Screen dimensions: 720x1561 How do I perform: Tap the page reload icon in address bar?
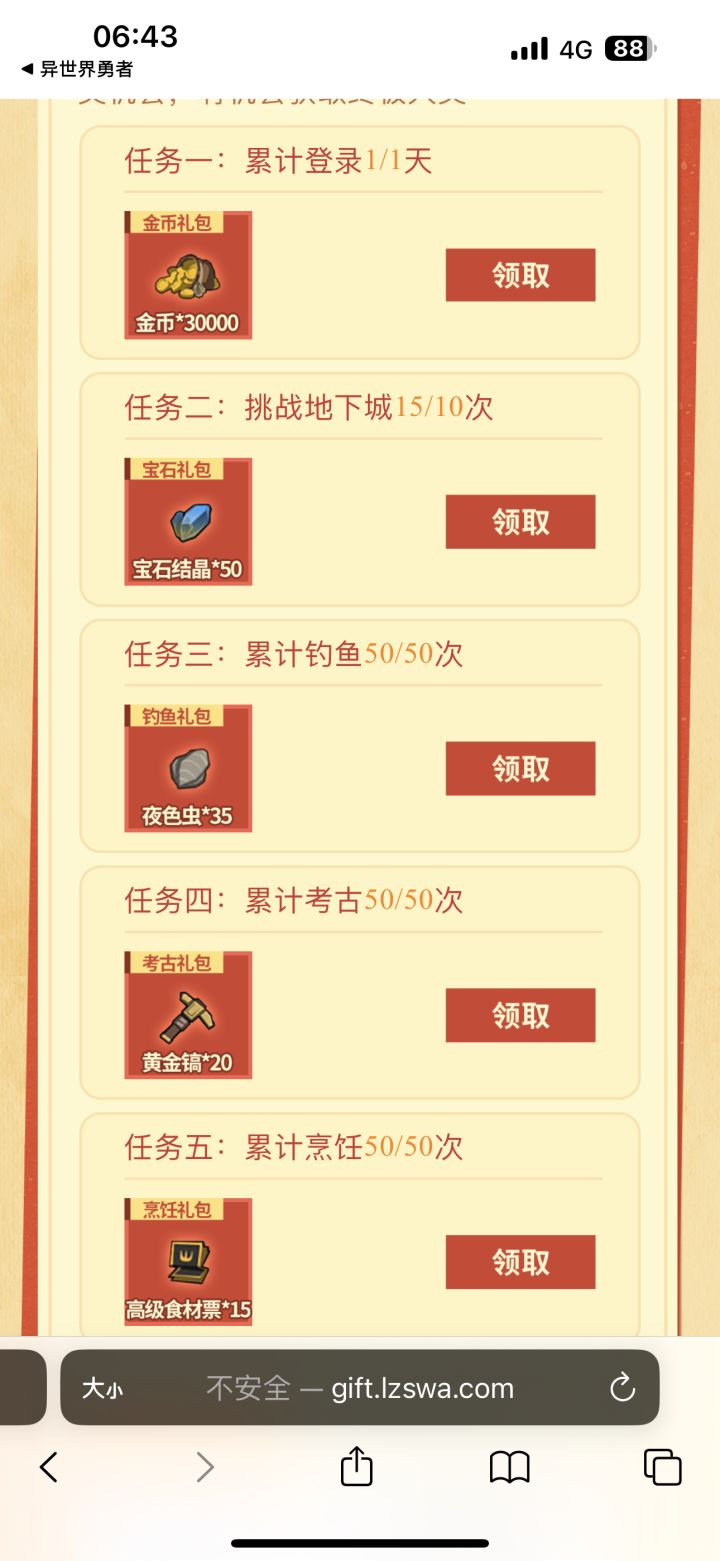click(x=622, y=1387)
